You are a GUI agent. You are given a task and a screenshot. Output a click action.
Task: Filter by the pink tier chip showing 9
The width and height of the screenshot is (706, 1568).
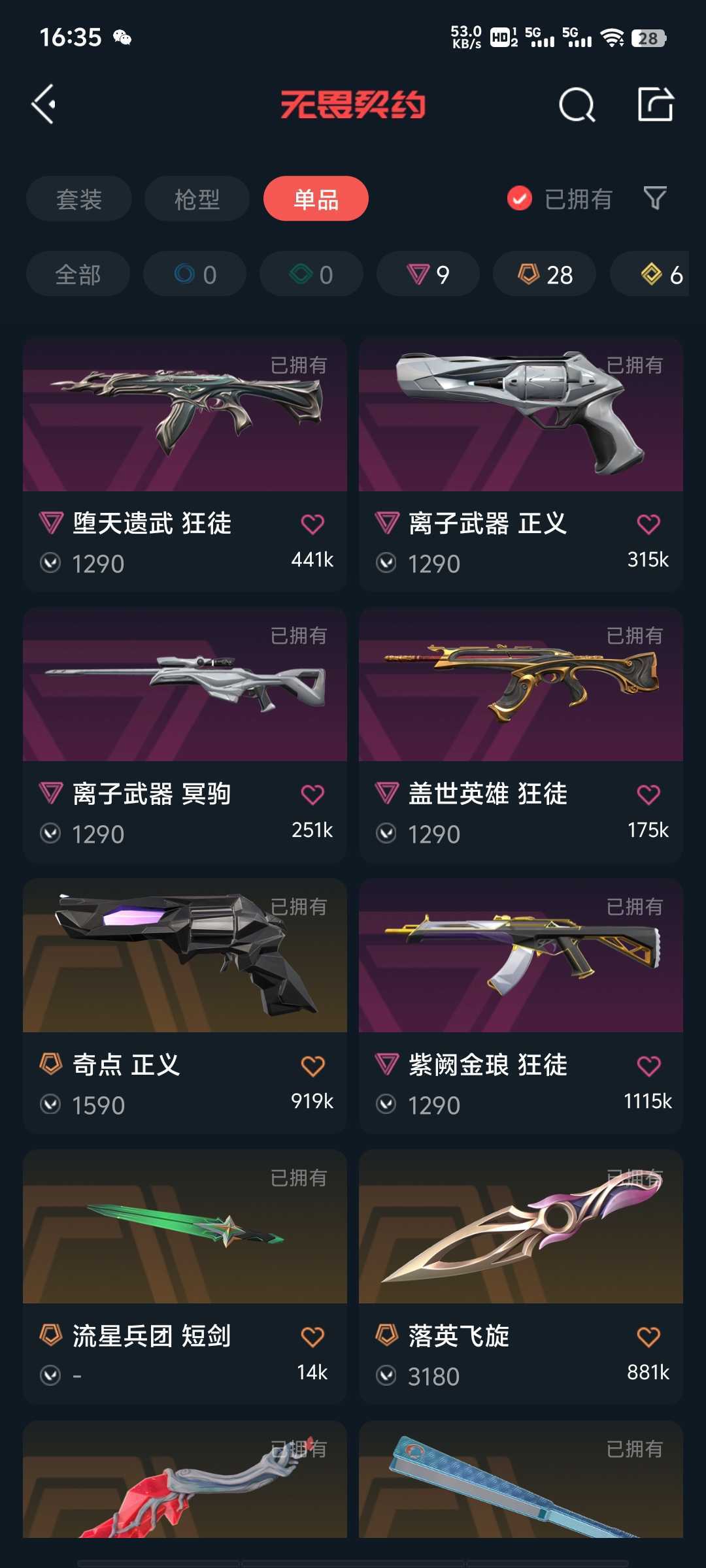(428, 274)
